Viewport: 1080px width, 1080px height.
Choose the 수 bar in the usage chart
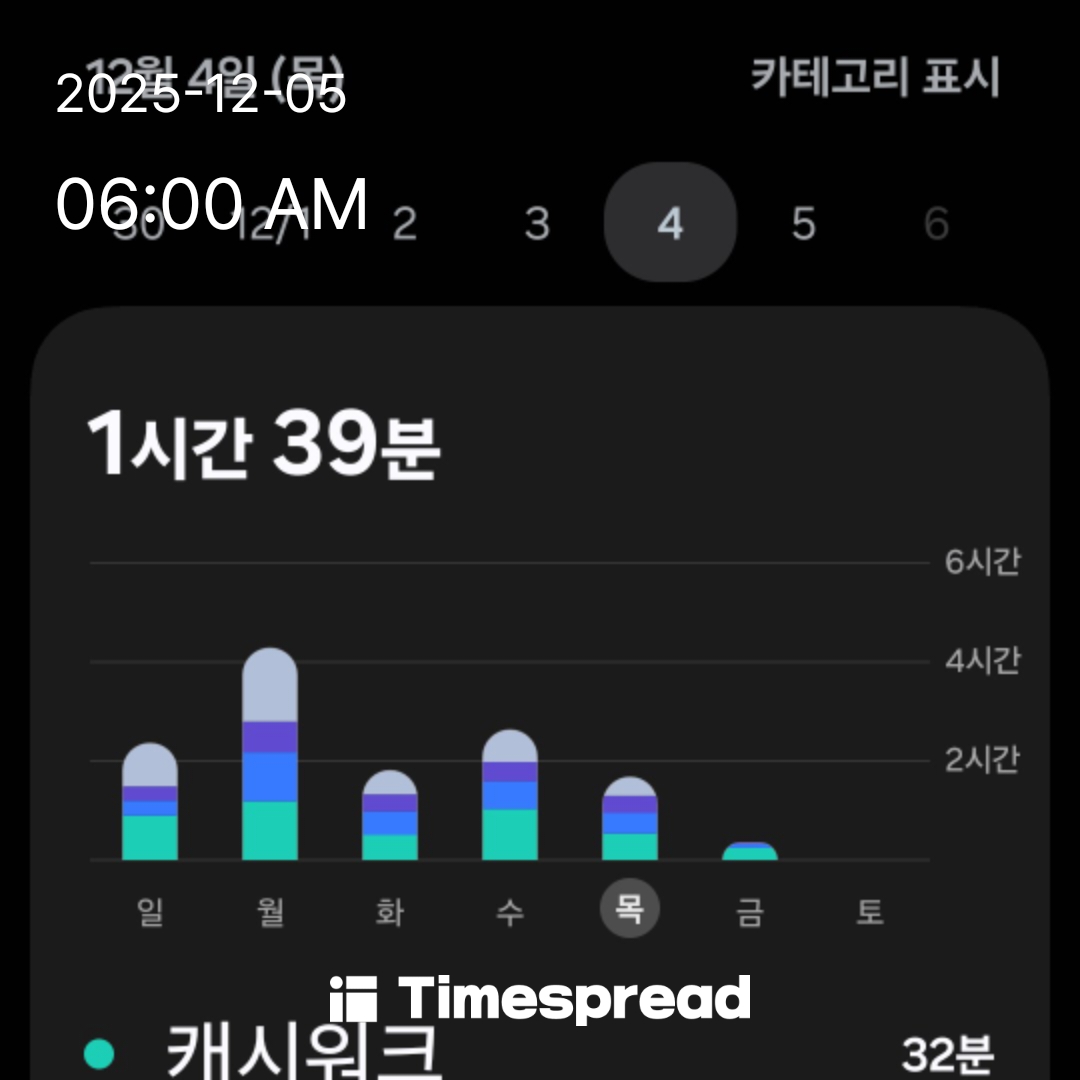point(510,795)
